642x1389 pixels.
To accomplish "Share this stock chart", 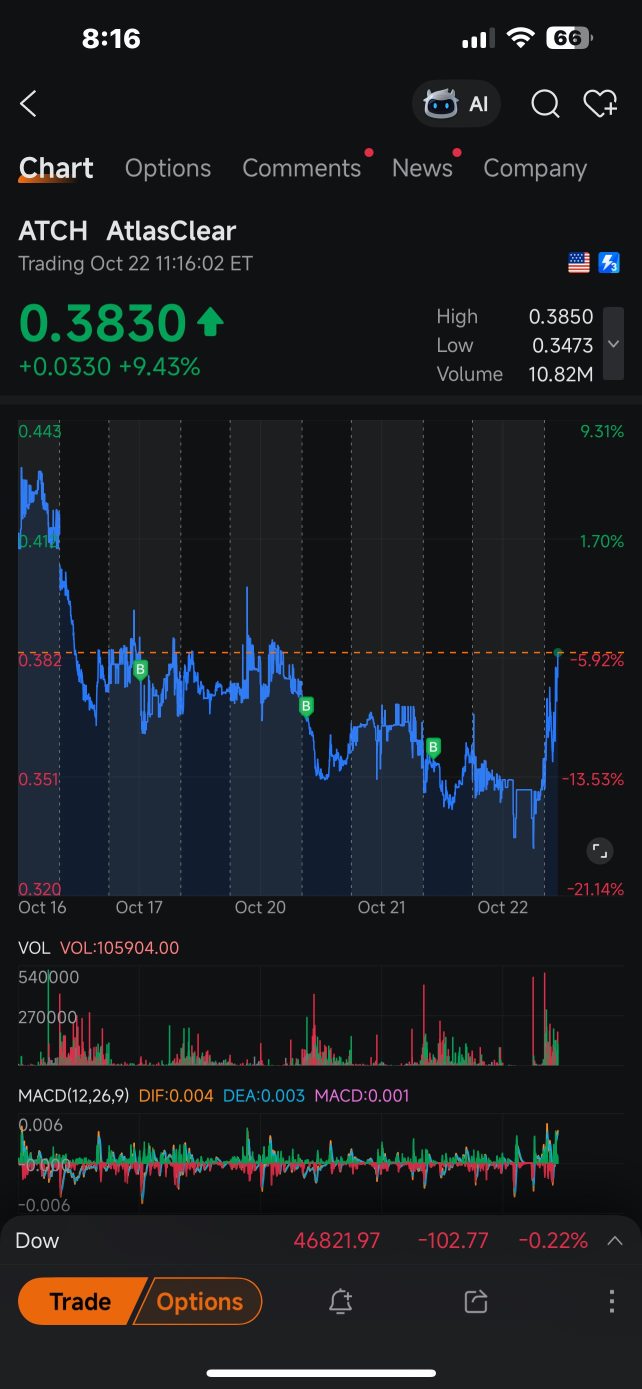I will [476, 1301].
